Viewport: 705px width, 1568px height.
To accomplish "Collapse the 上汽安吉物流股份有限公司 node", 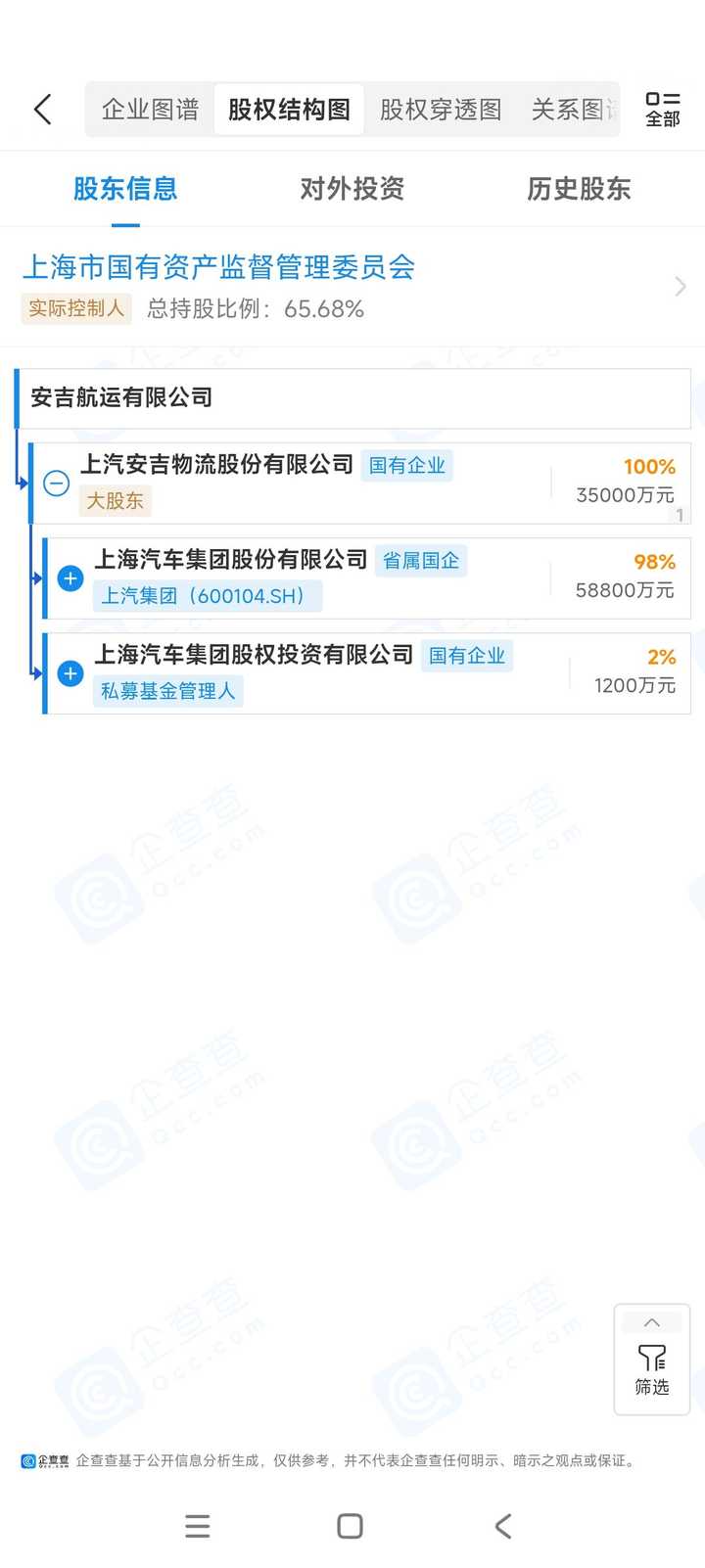I will [x=57, y=483].
